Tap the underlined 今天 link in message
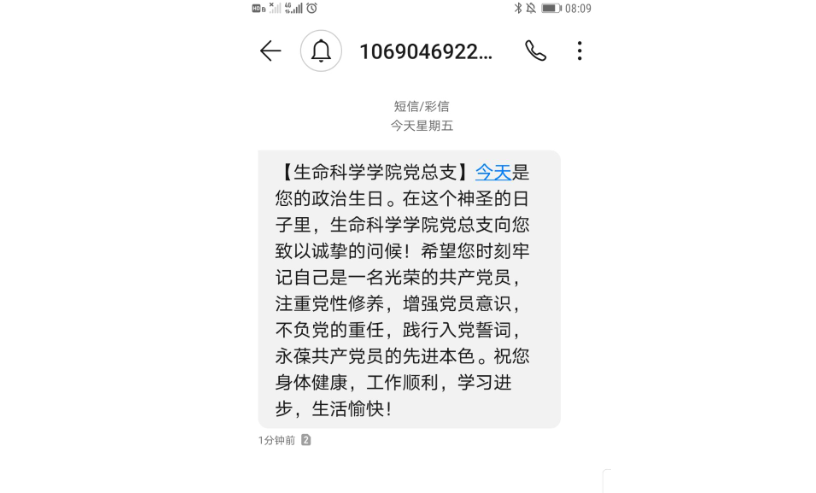816x493 pixels. pyautogui.click(x=493, y=172)
